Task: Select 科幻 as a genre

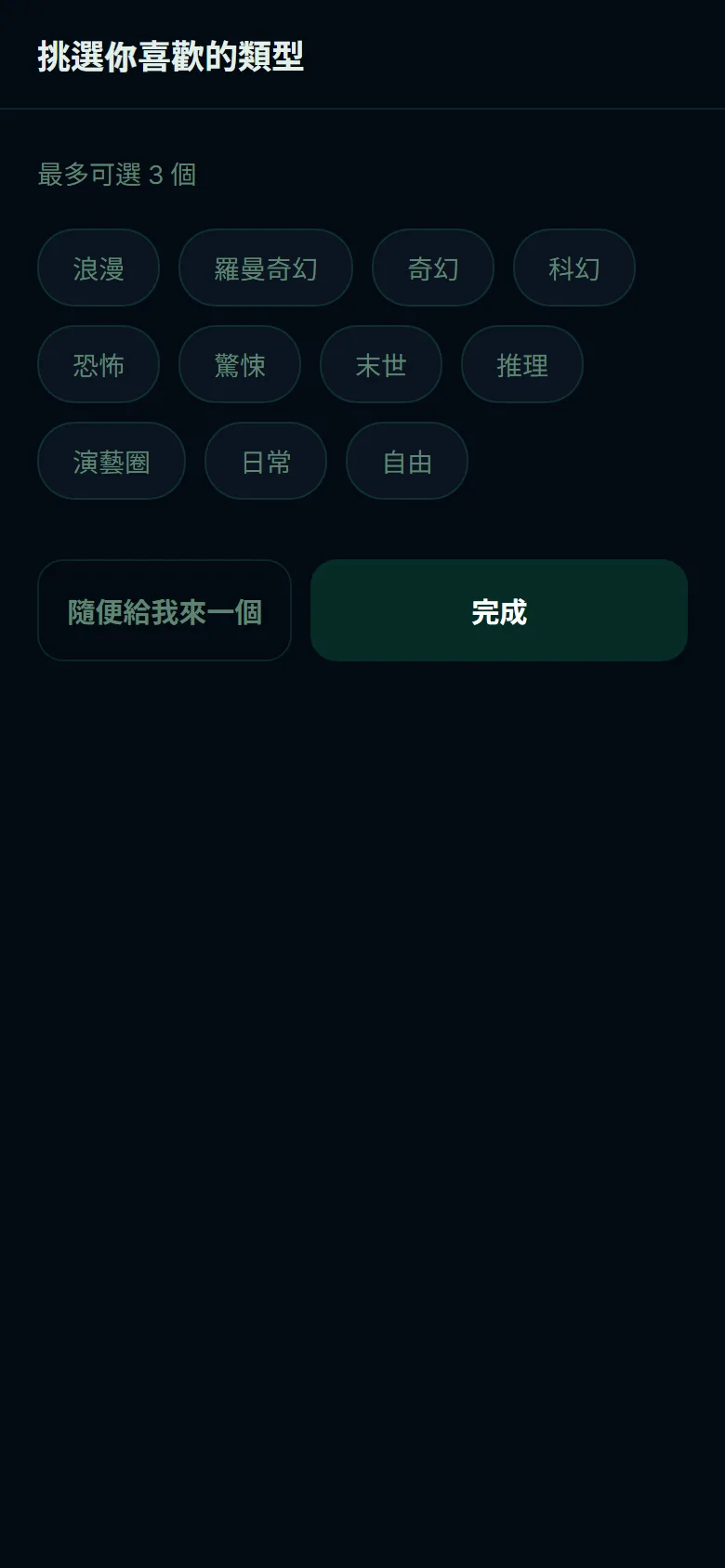Action: point(574,268)
